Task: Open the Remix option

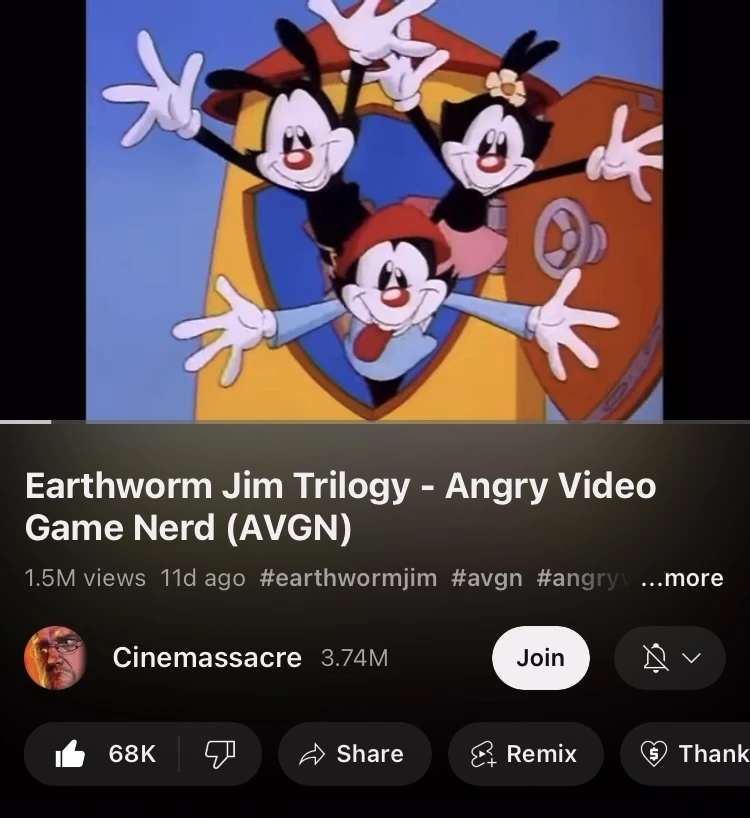Action: (526, 754)
